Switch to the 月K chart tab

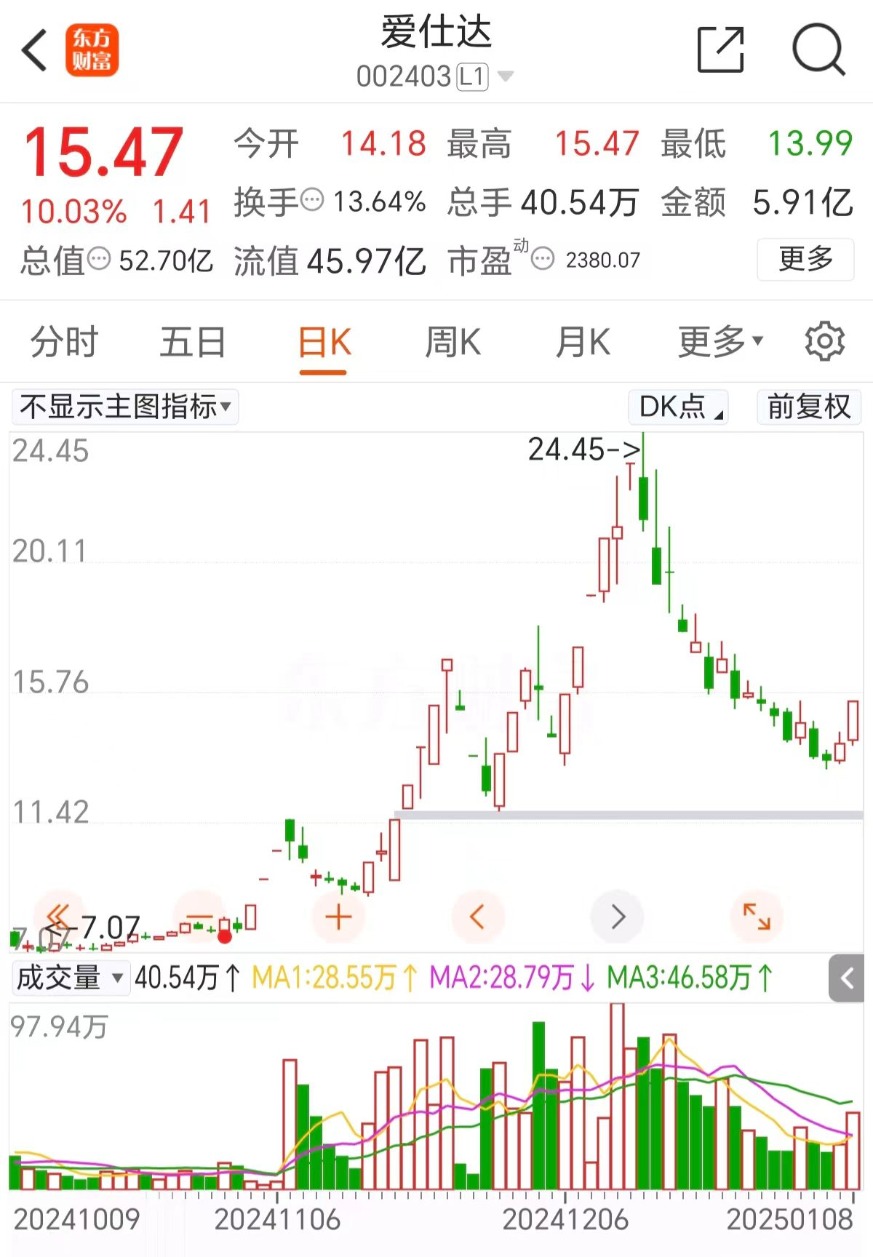pos(582,342)
